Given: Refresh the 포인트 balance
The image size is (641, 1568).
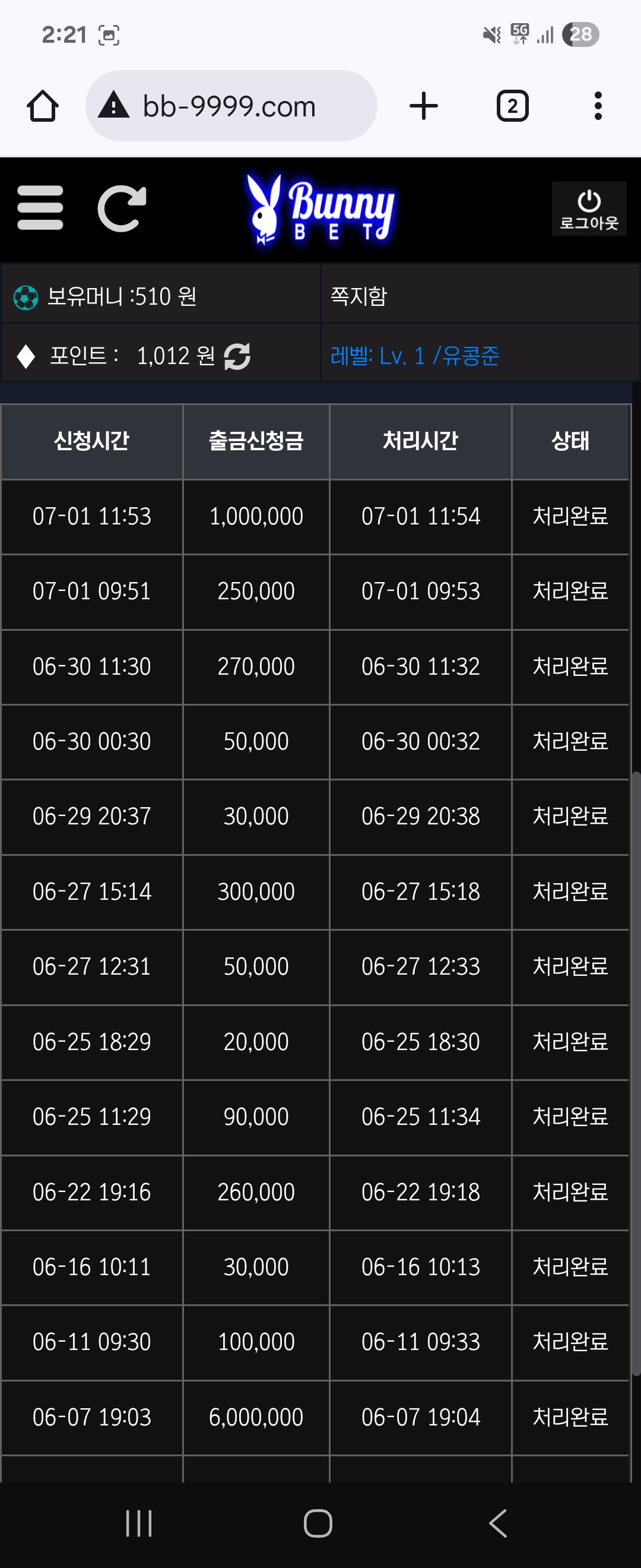Looking at the screenshot, I should [237, 356].
